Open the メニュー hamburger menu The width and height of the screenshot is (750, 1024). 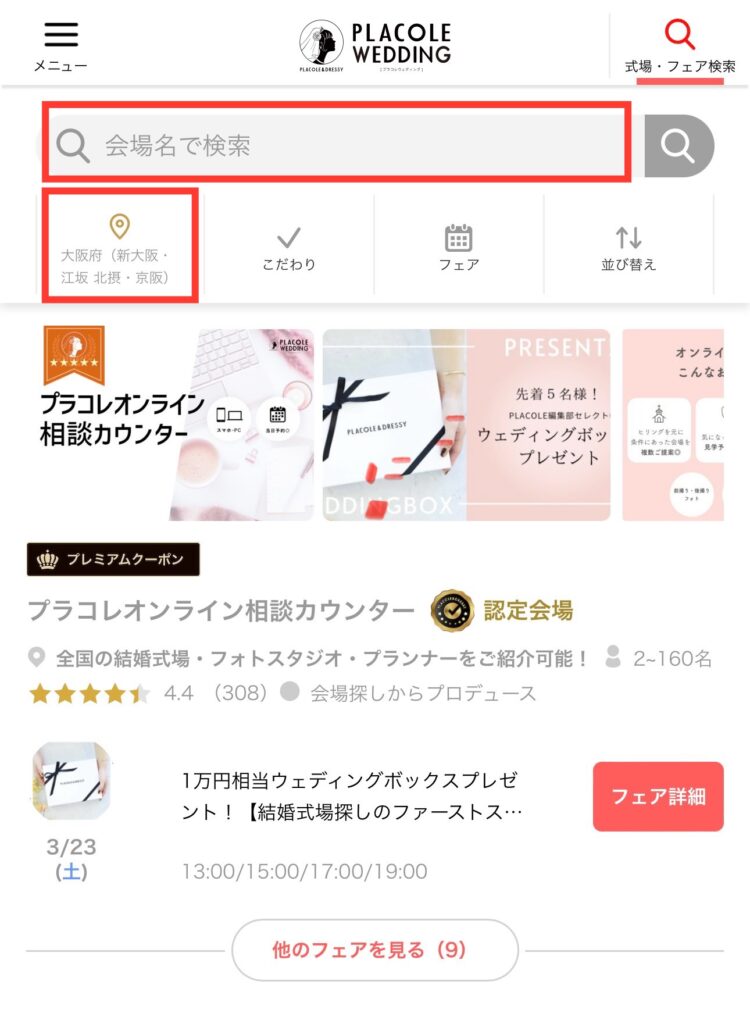click(60, 45)
